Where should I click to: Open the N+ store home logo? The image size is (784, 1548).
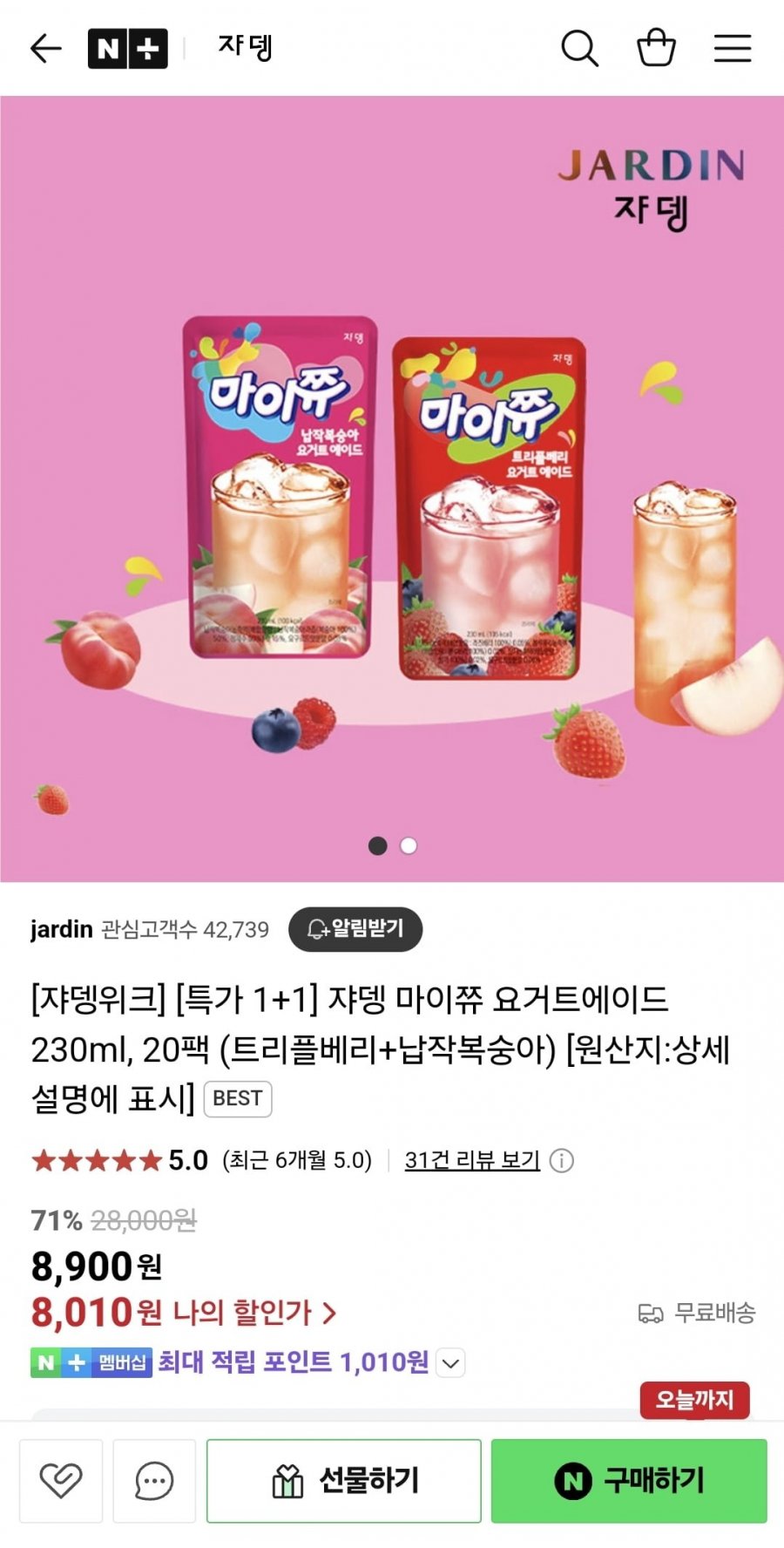[x=127, y=48]
